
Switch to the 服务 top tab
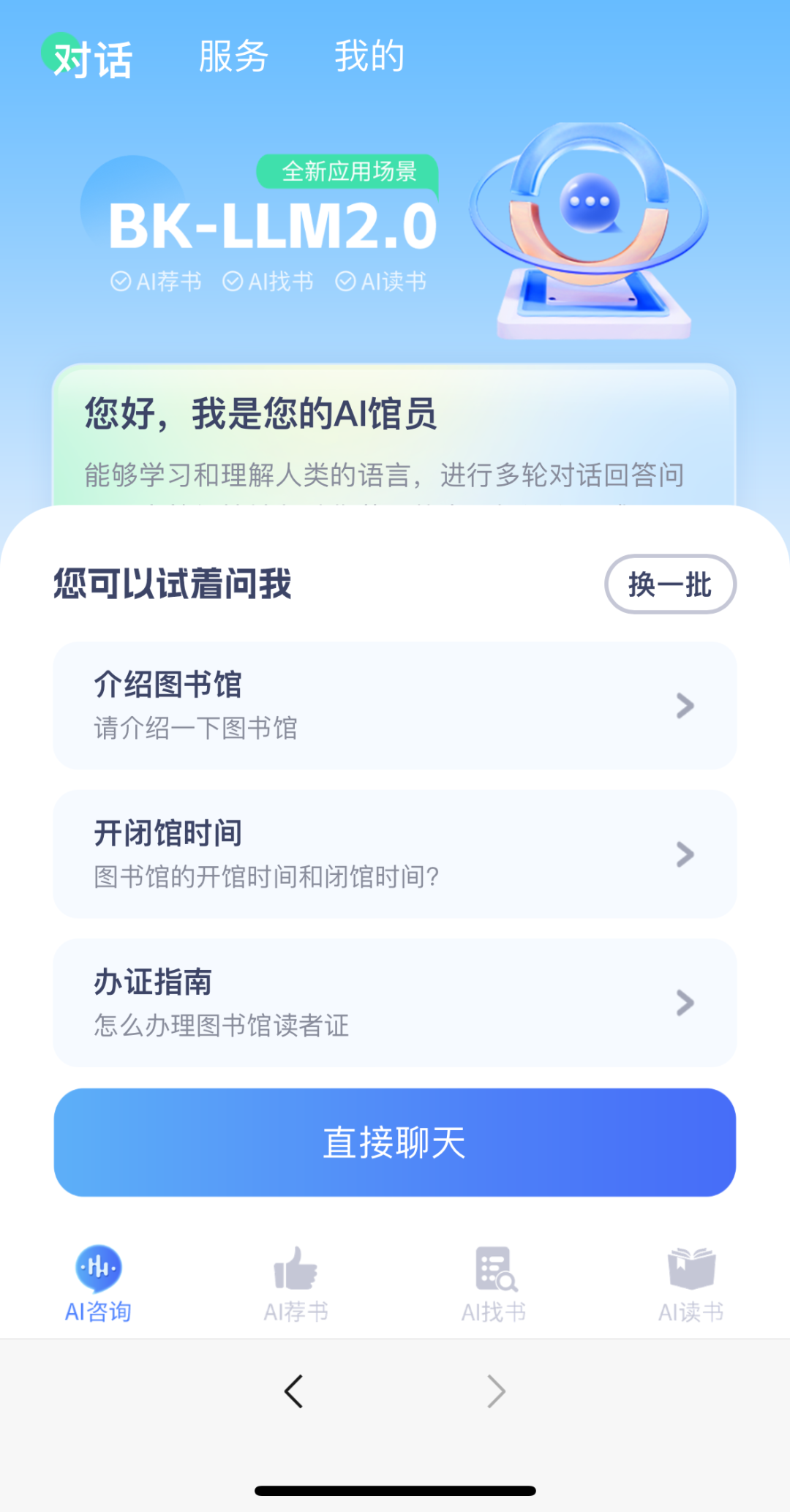click(x=233, y=57)
